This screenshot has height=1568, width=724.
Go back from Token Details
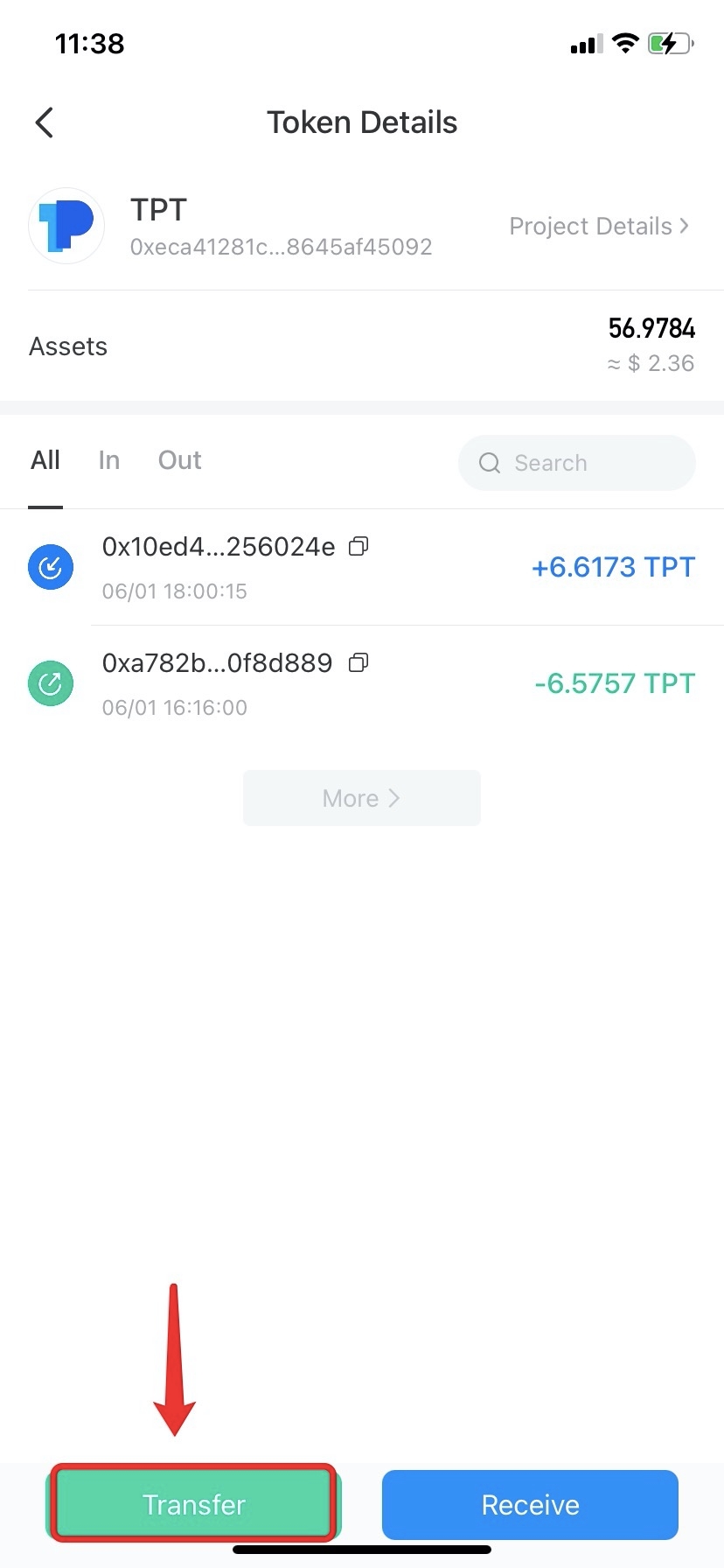(45, 122)
